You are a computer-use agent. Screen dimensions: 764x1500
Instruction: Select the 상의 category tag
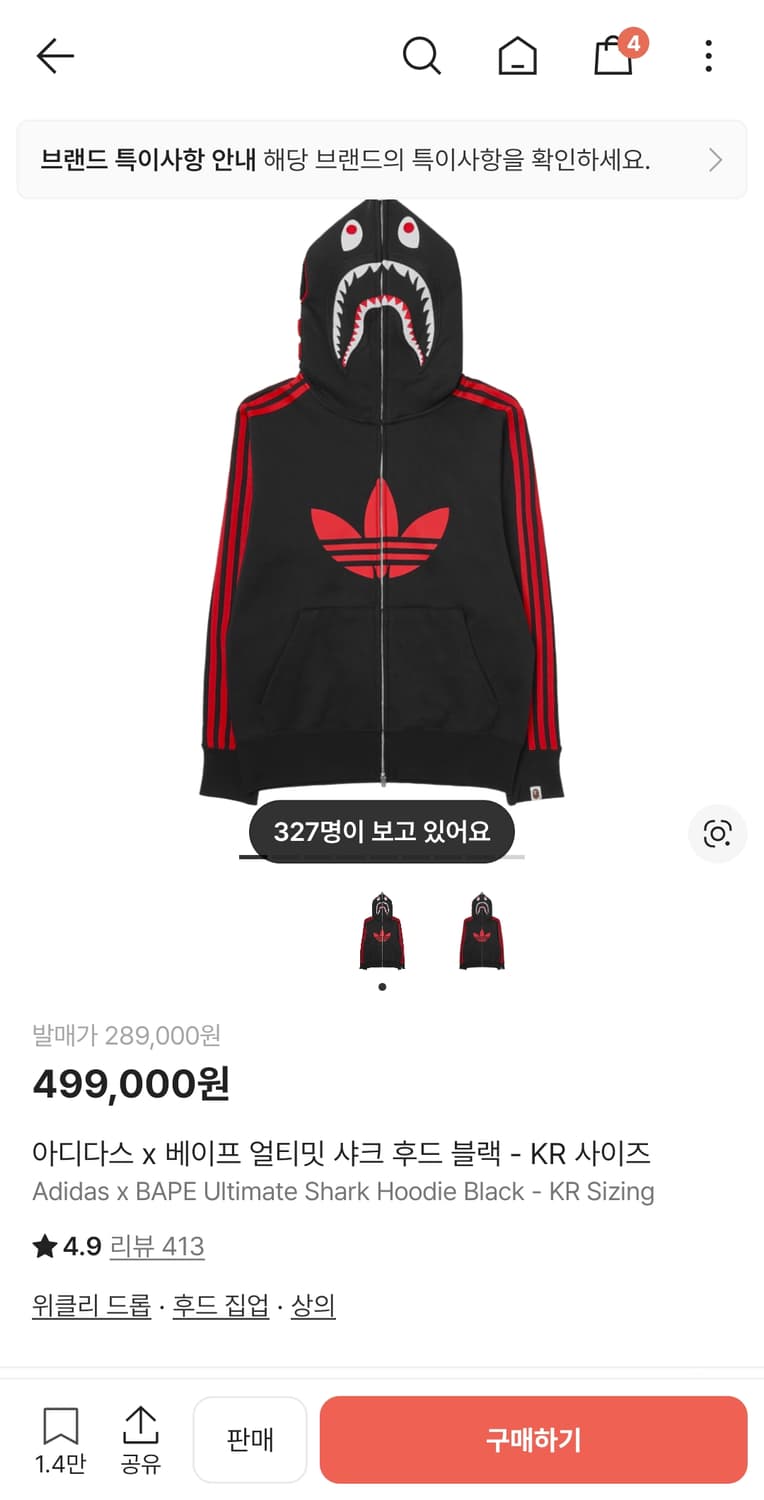313,1305
